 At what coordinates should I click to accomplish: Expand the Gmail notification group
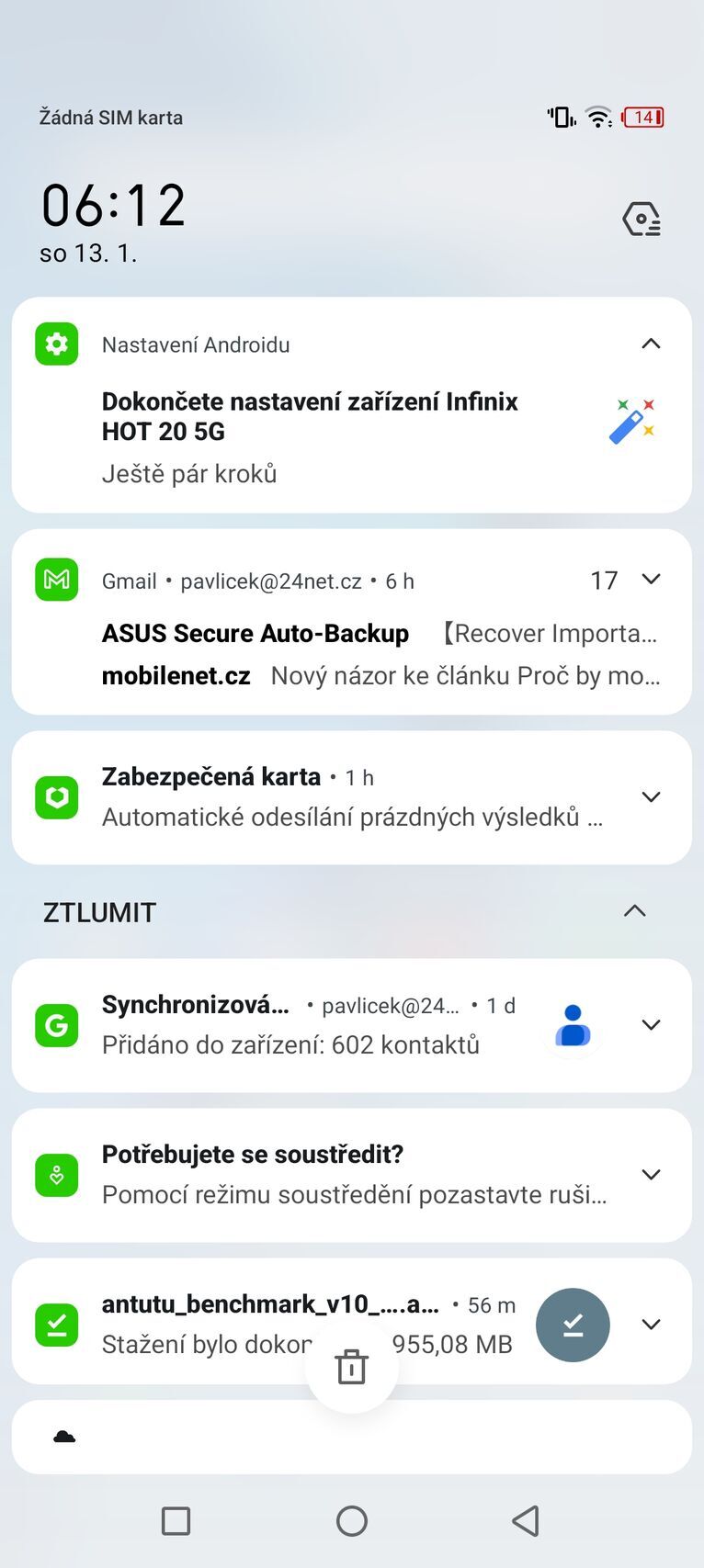pos(651,580)
